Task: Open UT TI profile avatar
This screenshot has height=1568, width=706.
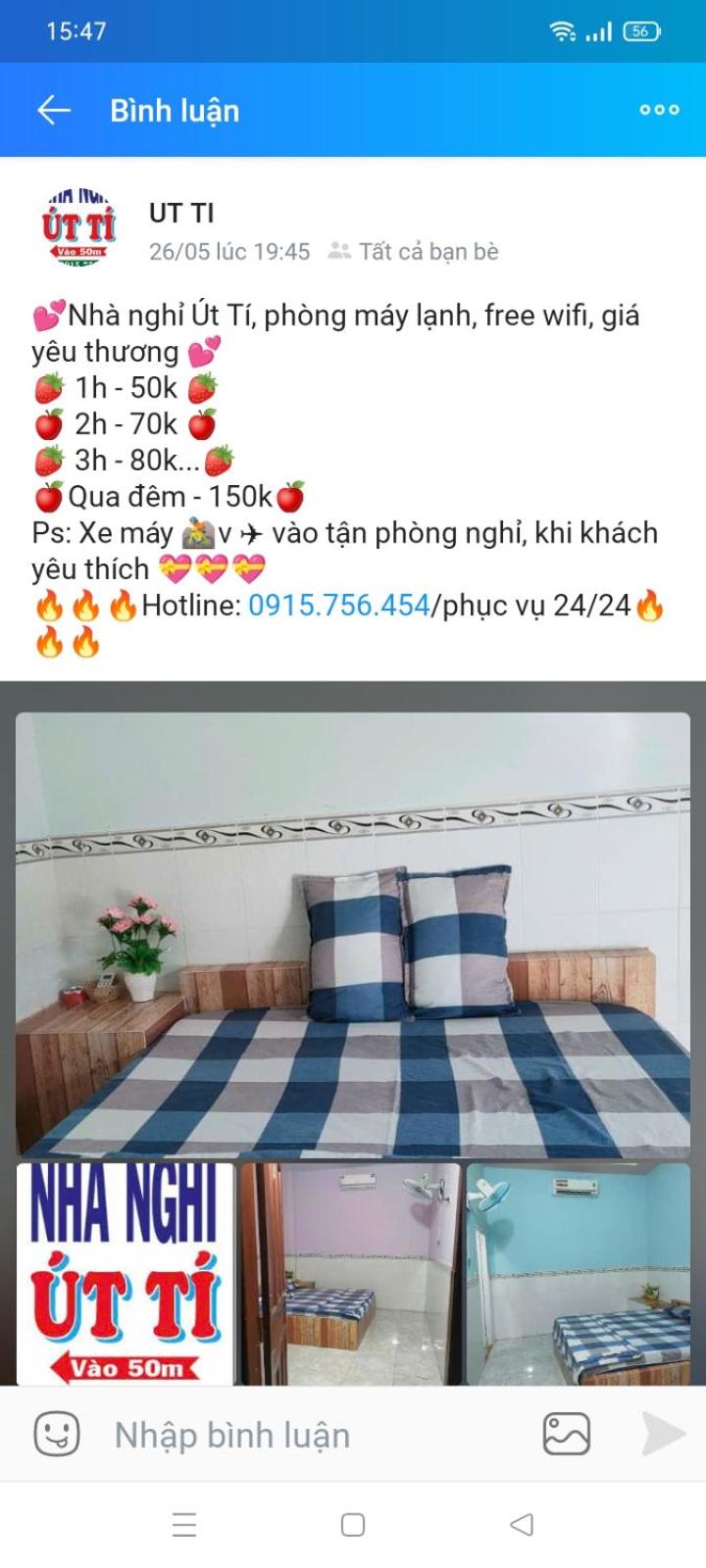Action: tap(78, 227)
